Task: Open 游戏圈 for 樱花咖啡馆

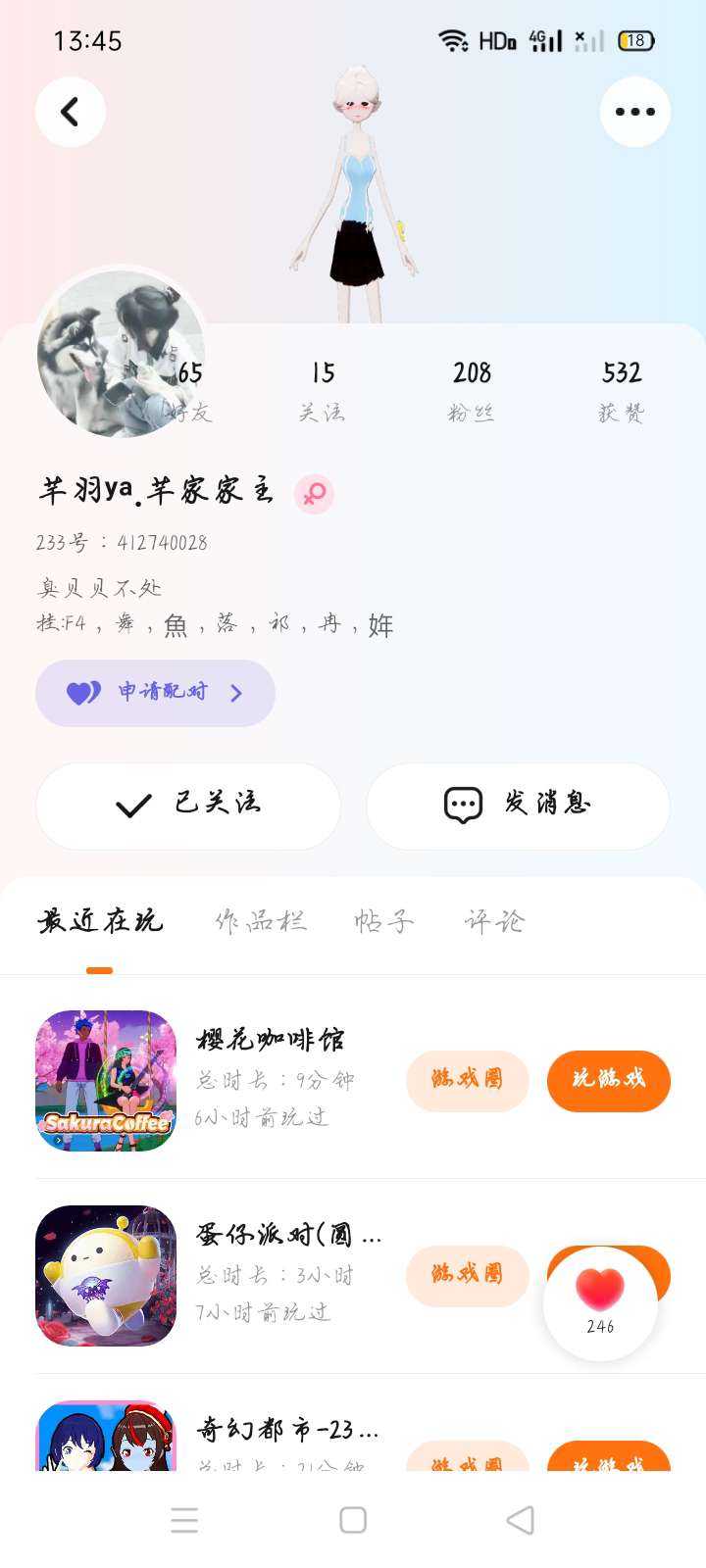Action: point(467,1080)
